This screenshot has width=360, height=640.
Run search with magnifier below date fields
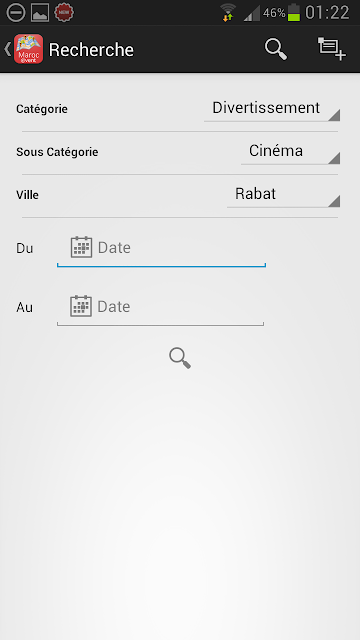tap(180, 358)
